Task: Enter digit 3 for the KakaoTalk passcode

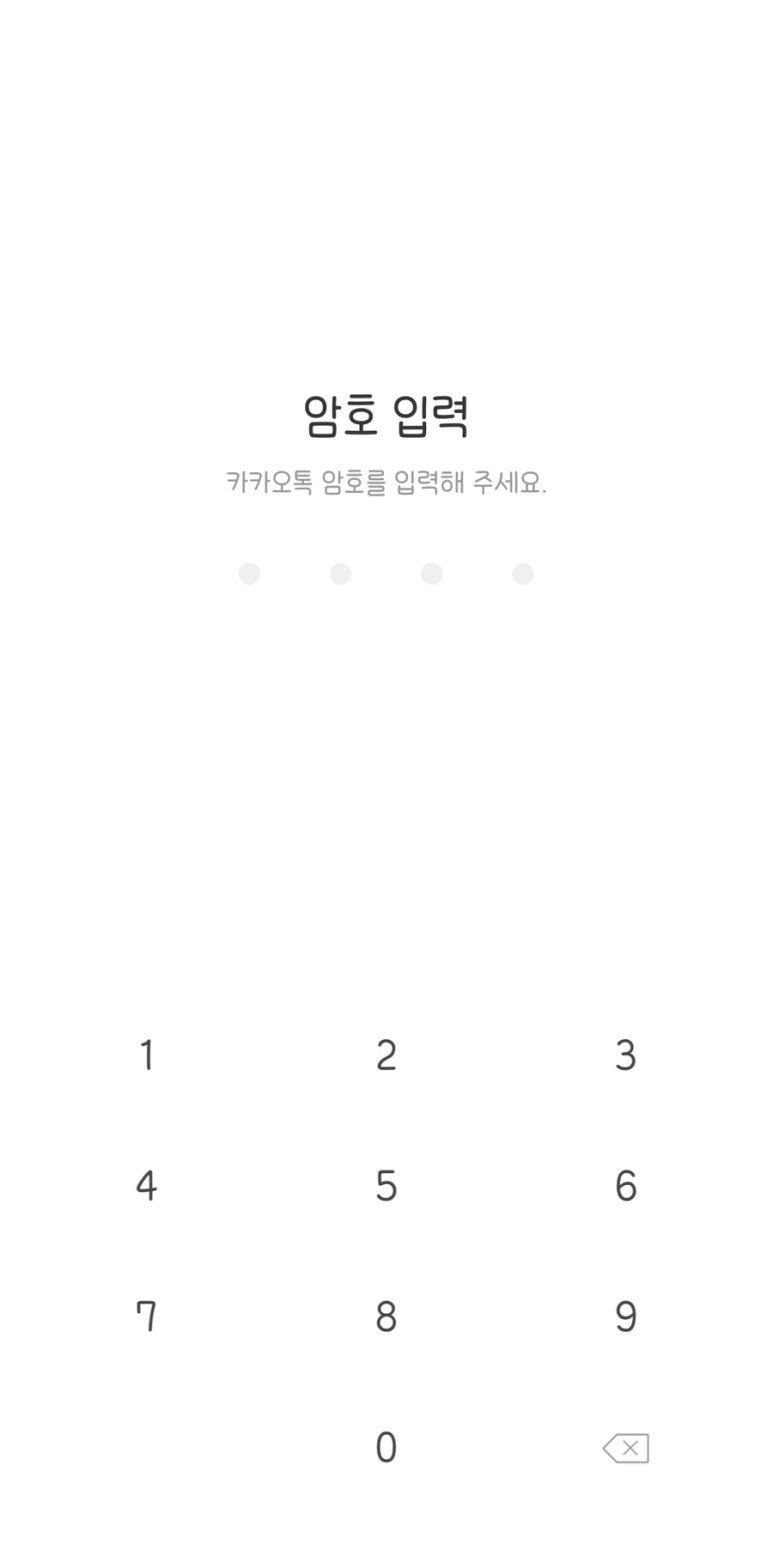Action: [625, 1055]
